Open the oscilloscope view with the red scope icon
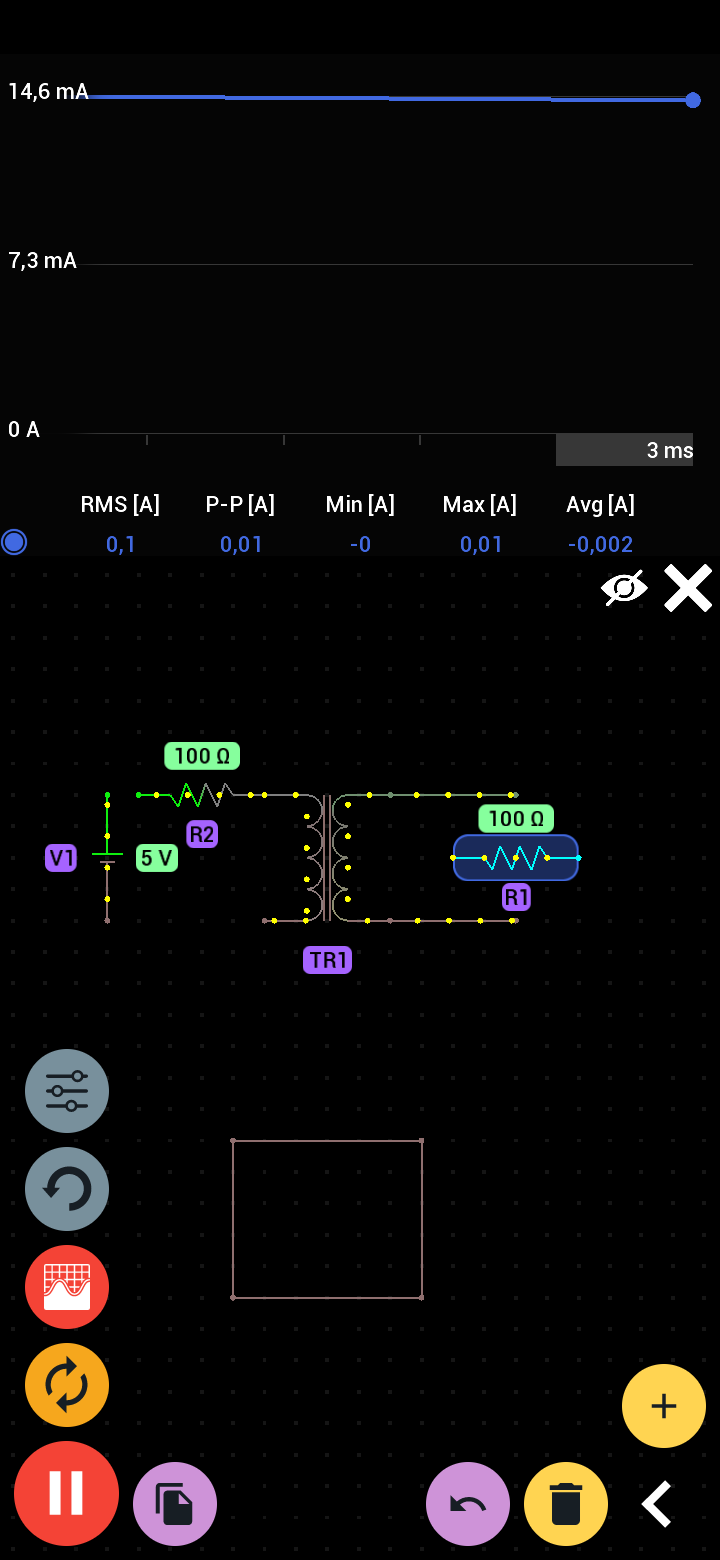 pos(66,1287)
